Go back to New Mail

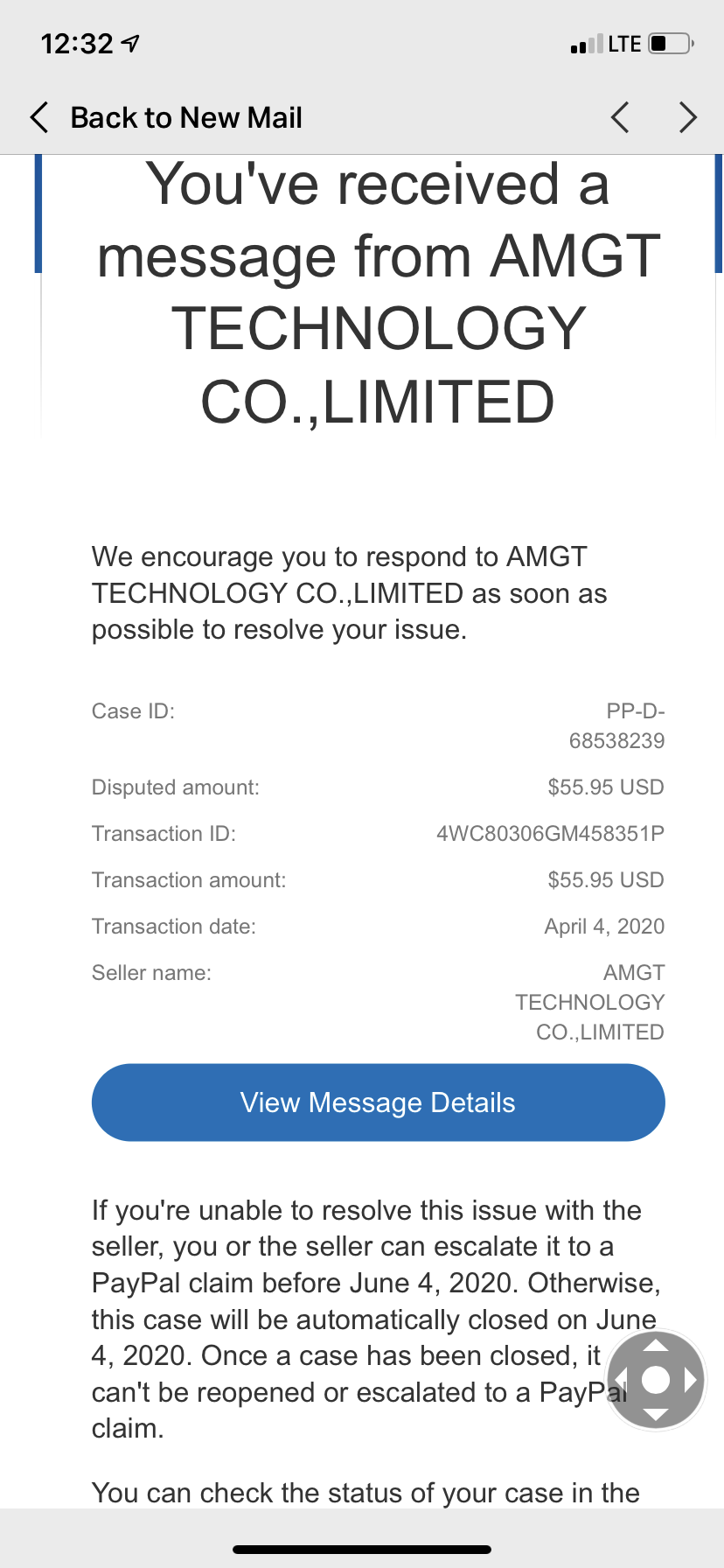point(166,117)
